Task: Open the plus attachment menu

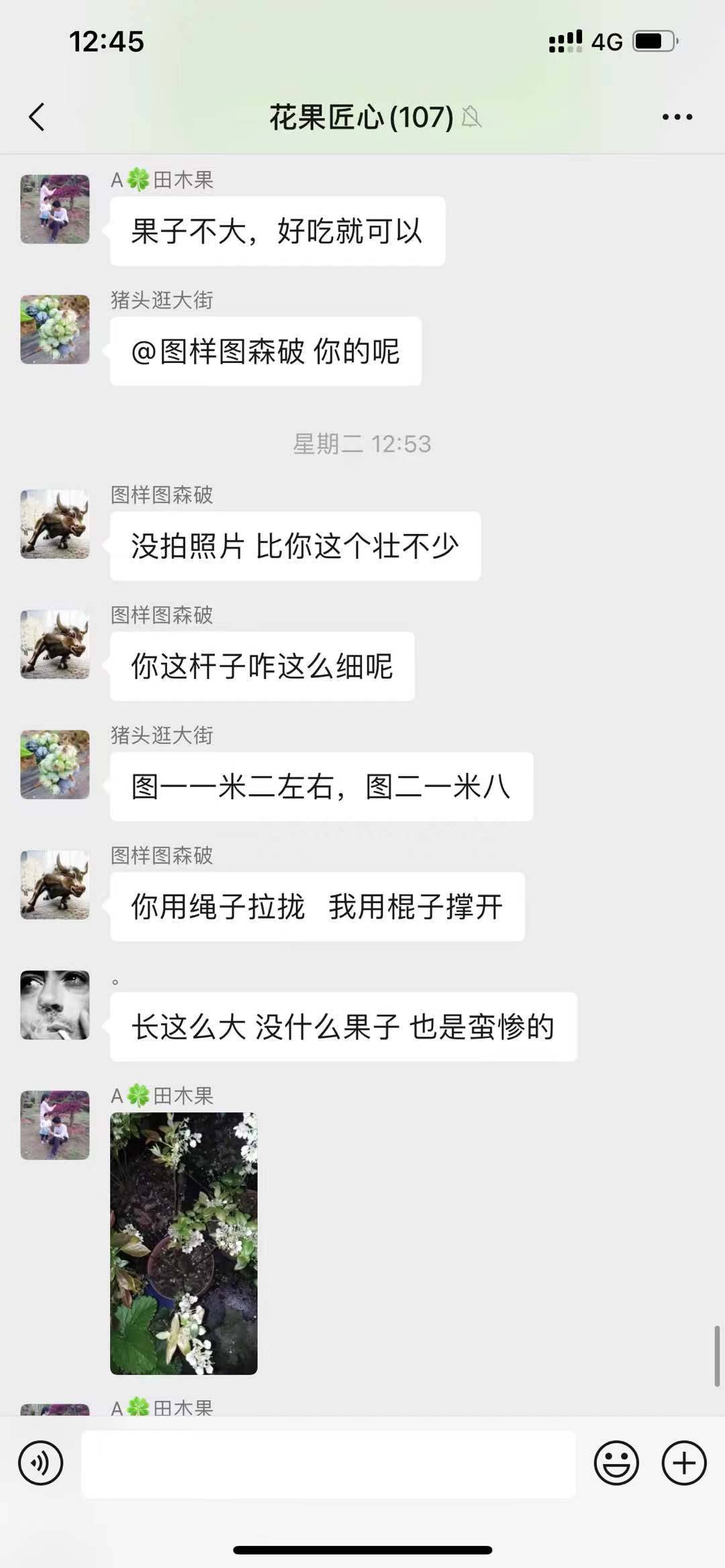Action: [x=684, y=1463]
